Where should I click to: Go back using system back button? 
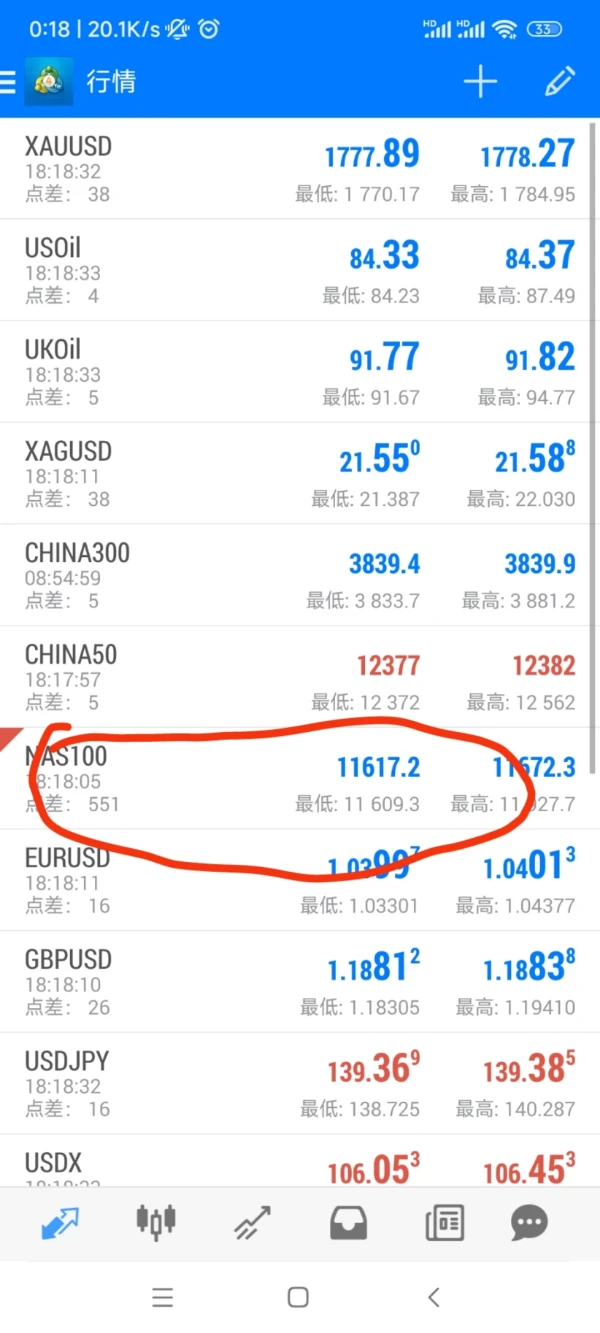pyautogui.click(x=433, y=1297)
